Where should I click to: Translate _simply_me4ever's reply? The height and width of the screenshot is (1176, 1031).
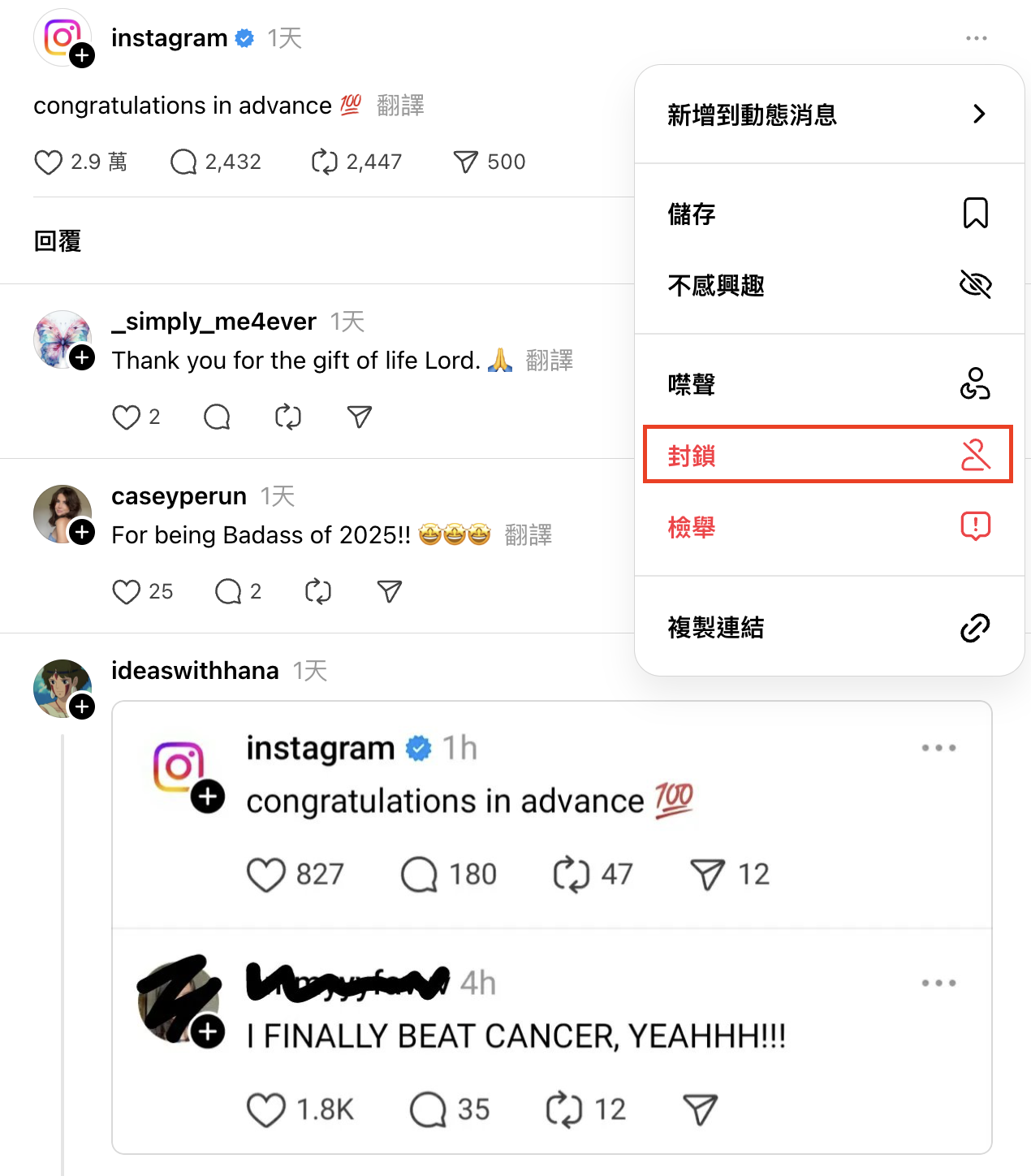coord(550,361)
